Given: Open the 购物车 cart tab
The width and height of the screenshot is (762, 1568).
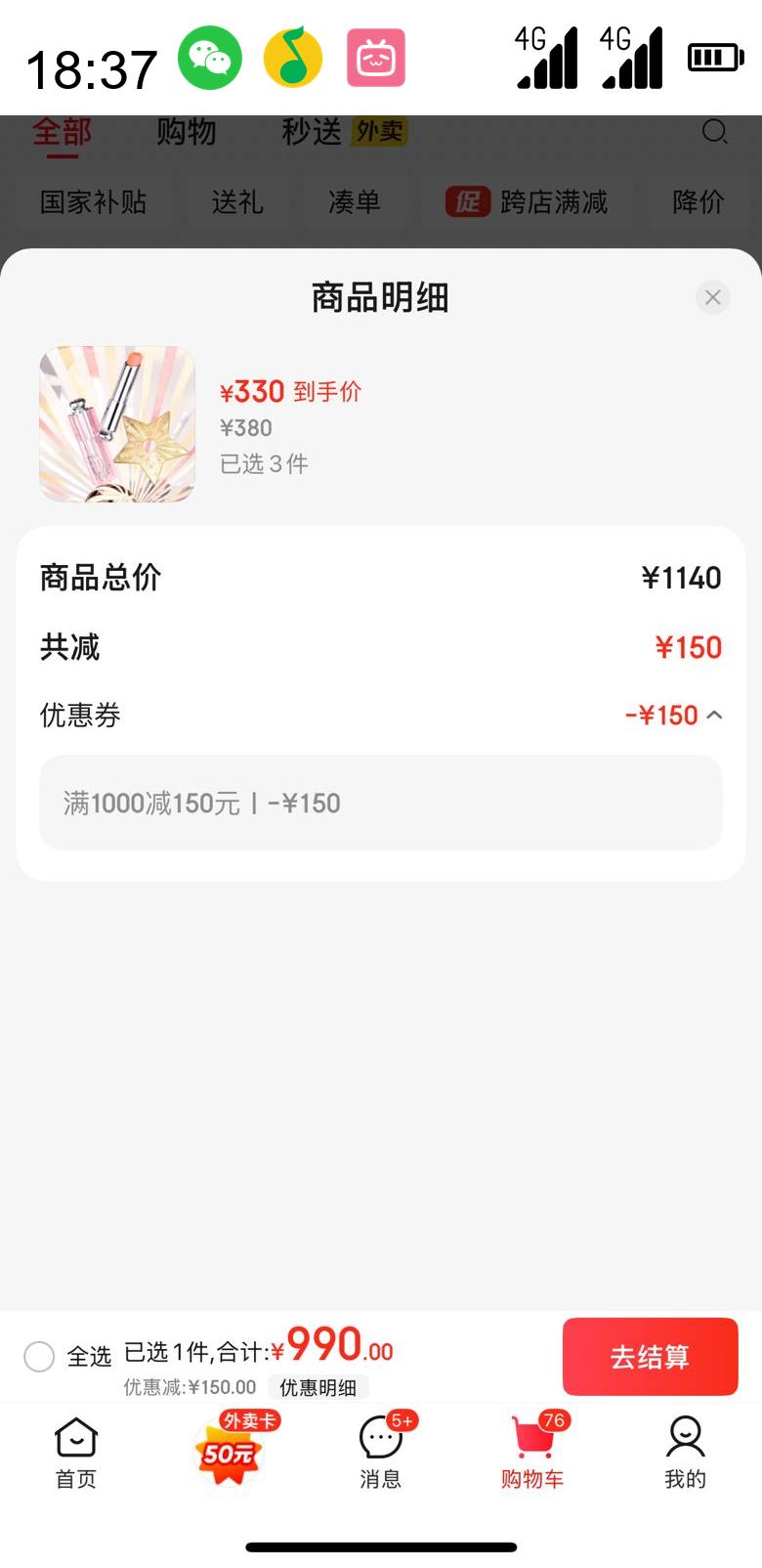Looking at the screenshot, I should point(532,1453).
